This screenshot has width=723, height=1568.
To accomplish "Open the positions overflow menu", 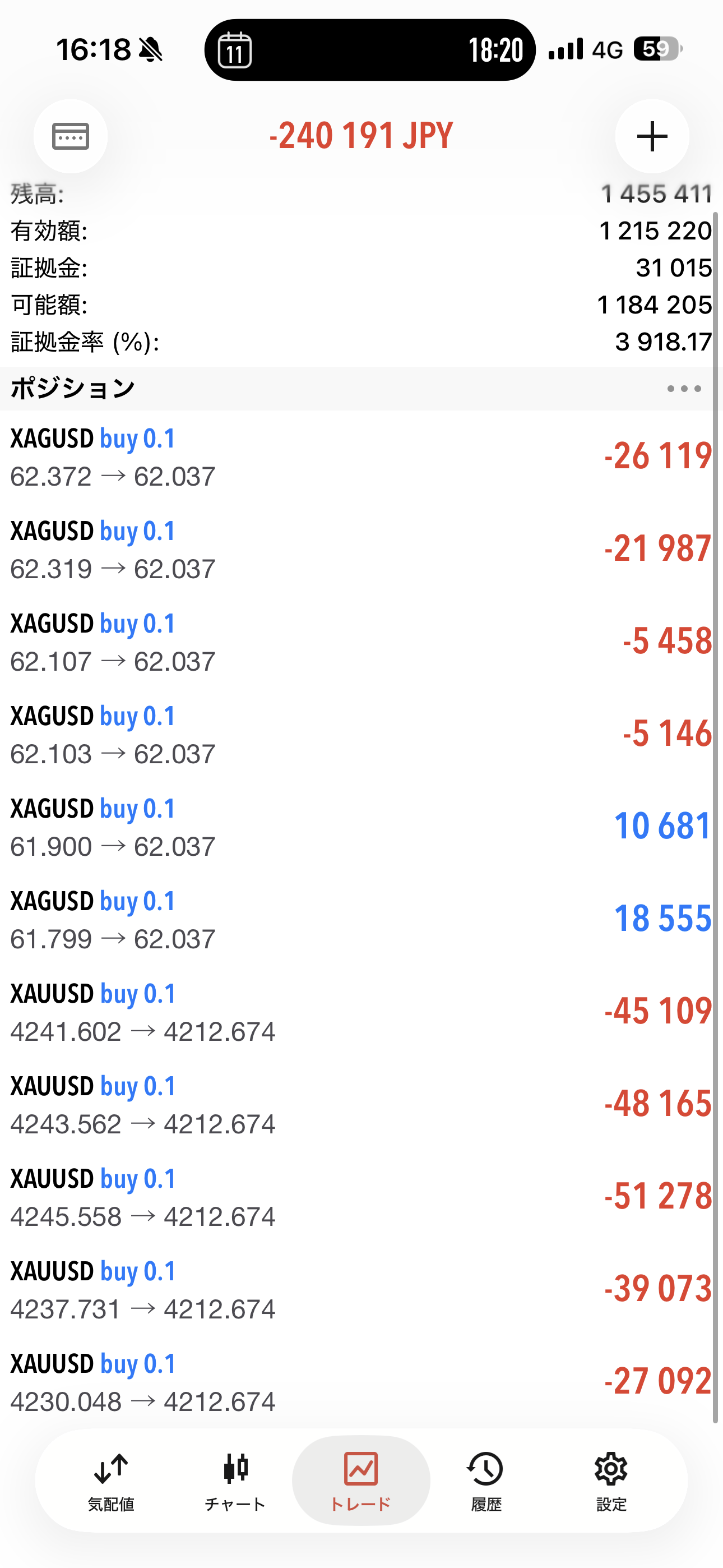I will pos(683,388).
